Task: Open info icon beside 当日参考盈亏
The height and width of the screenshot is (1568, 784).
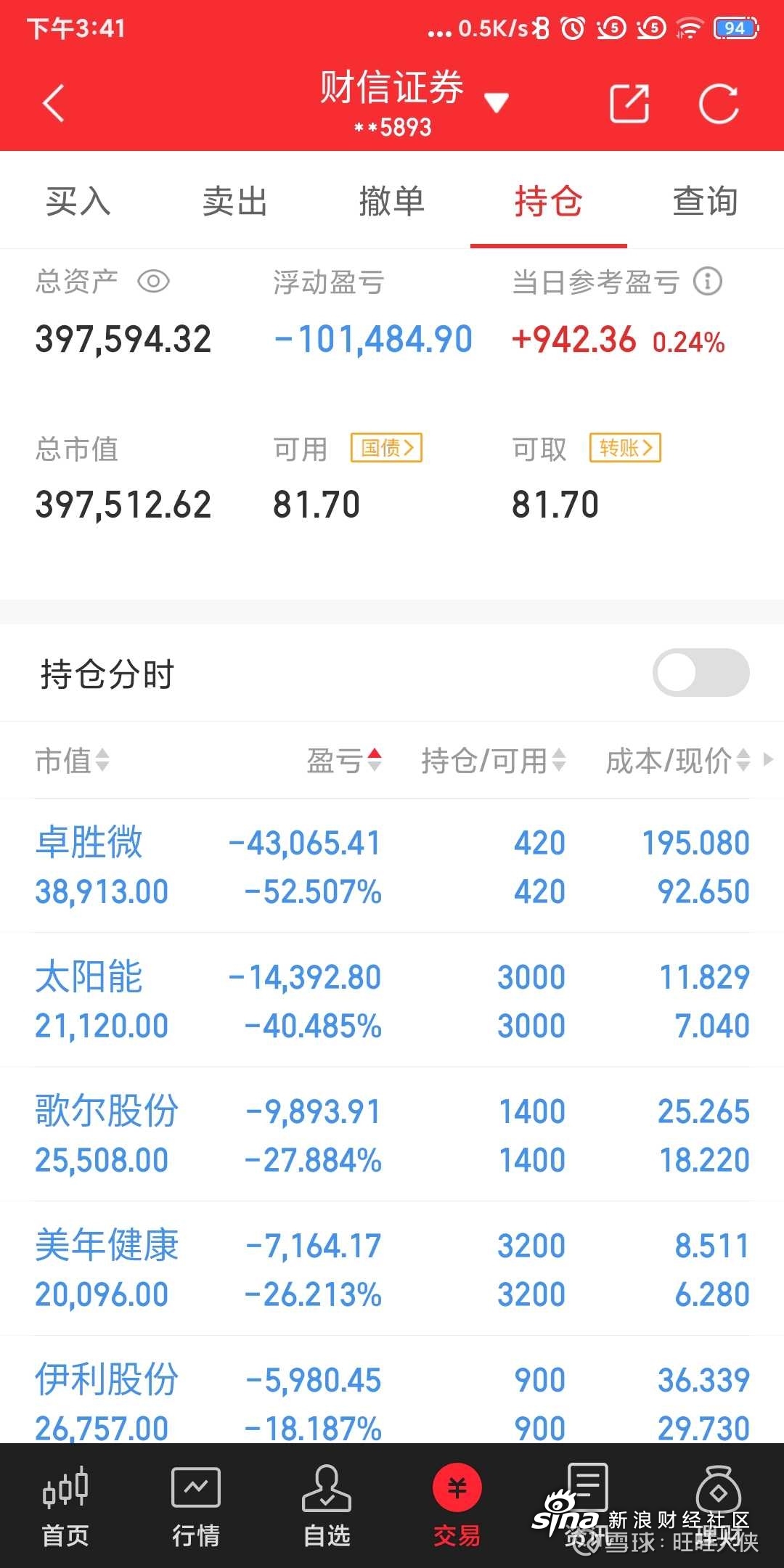Action: (x=708, y=282)
